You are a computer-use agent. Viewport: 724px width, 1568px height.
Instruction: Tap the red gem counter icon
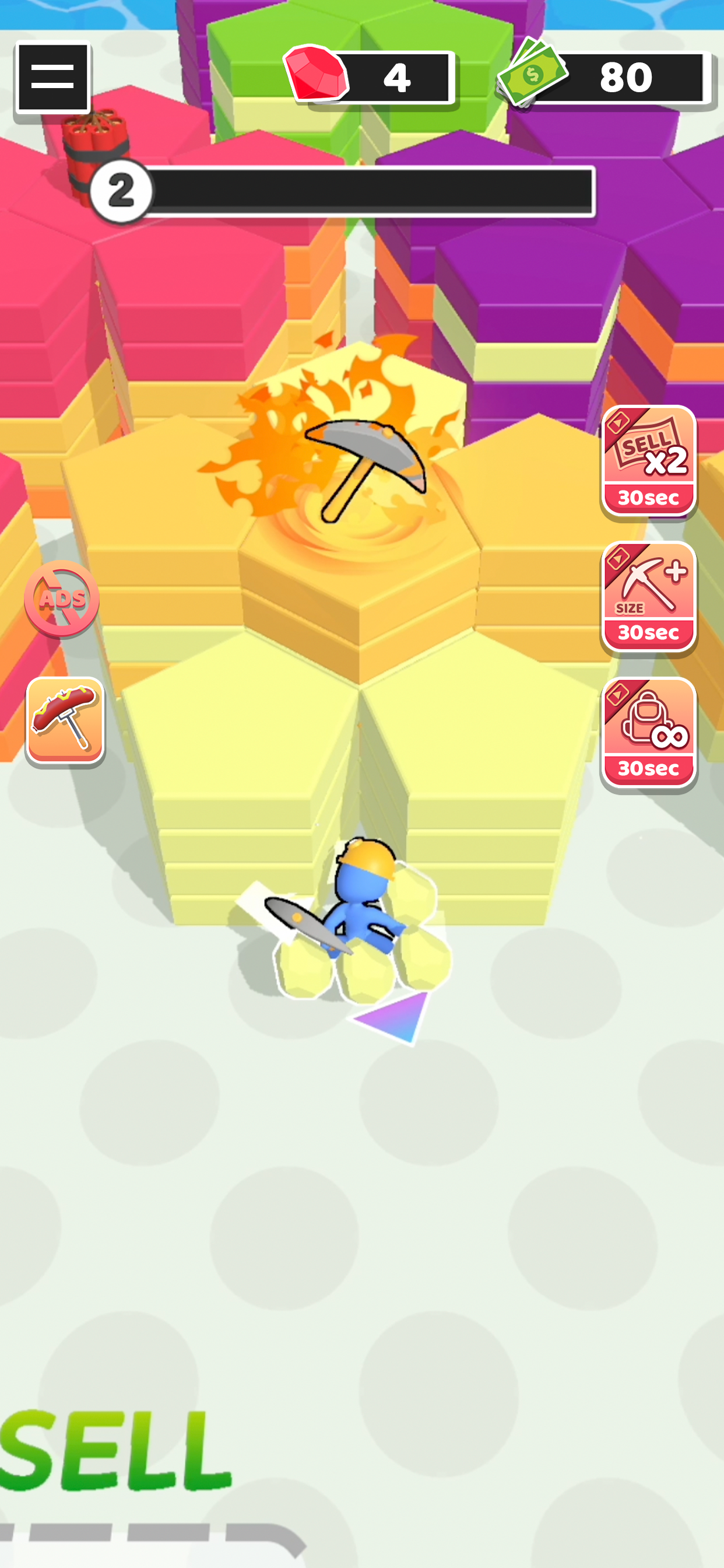point(317,78)
